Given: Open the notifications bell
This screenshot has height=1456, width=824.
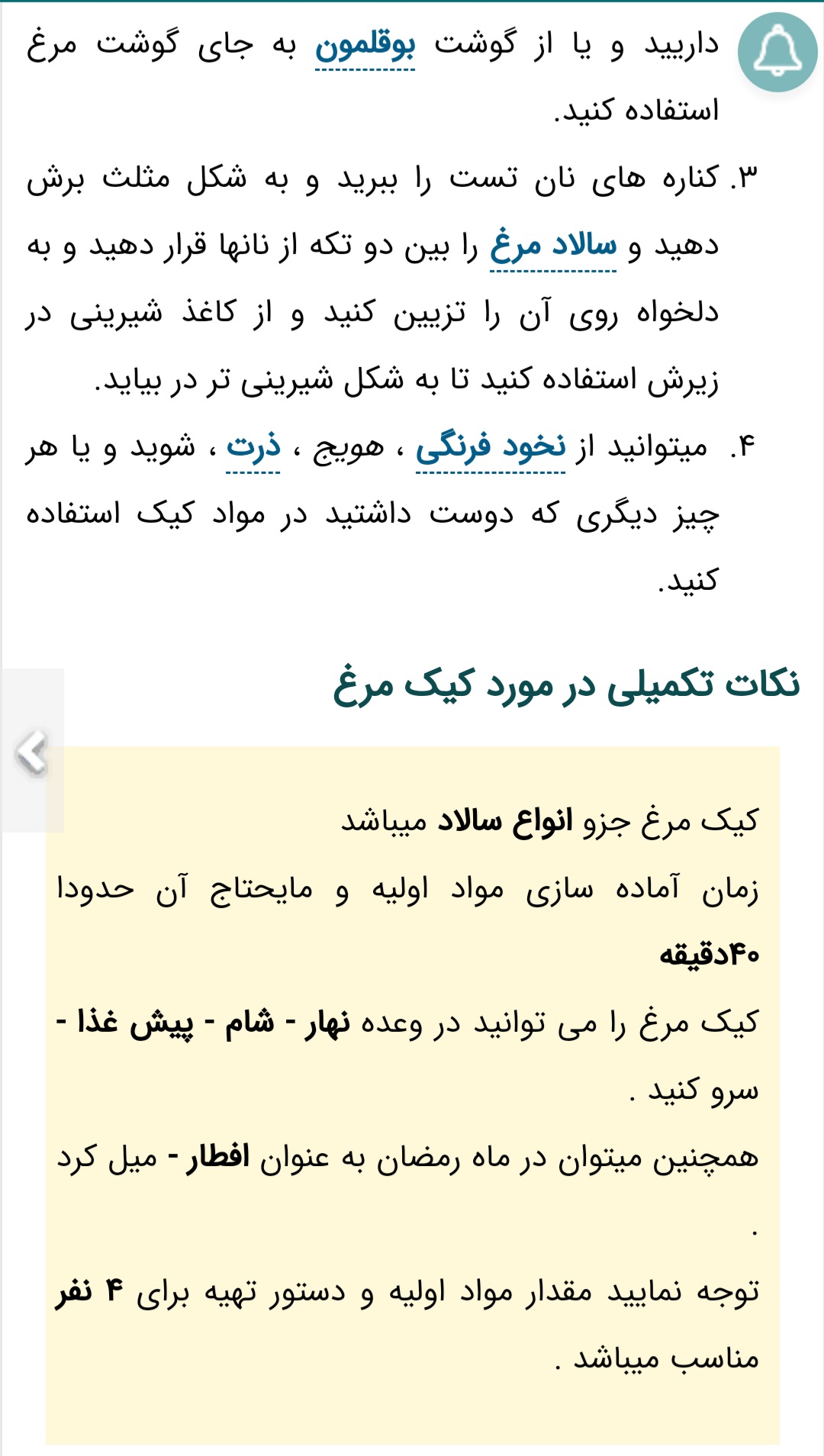Looking at the screenshot, I should coord(777,52).
